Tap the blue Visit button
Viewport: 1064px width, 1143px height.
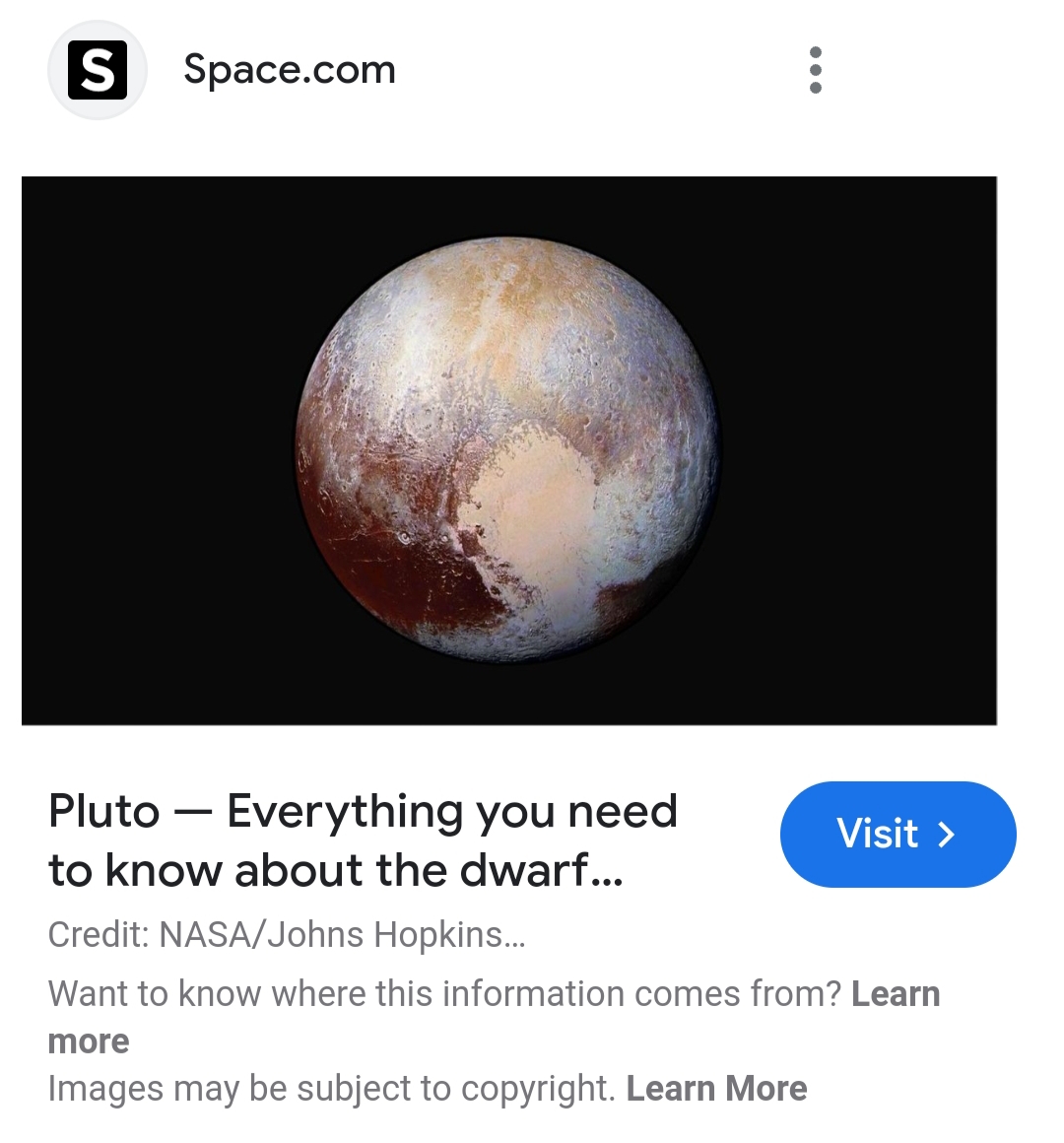[897, 835]
